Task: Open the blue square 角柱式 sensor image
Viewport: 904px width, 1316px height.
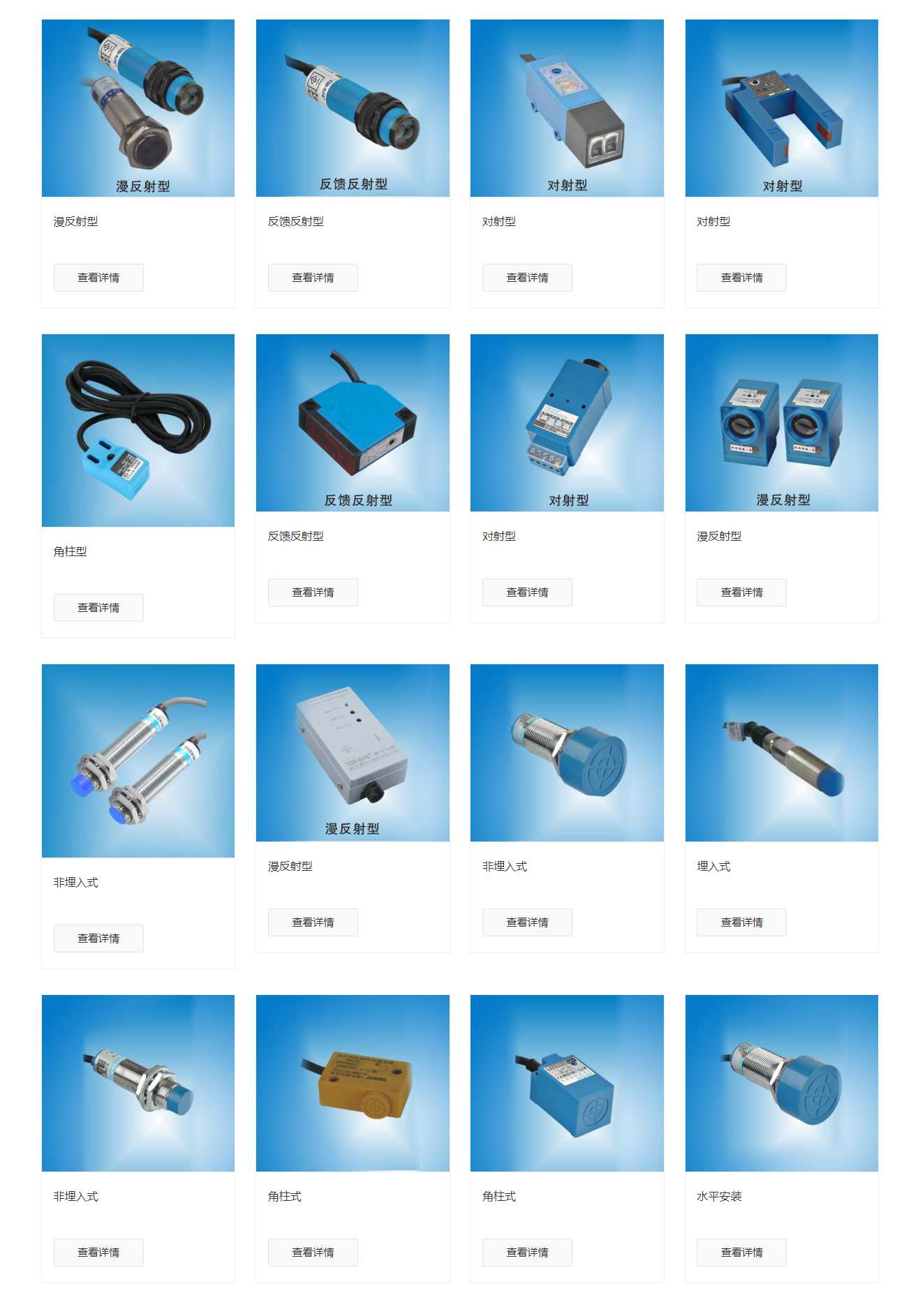Action: pyautogui.click(x=567, y=1083)
